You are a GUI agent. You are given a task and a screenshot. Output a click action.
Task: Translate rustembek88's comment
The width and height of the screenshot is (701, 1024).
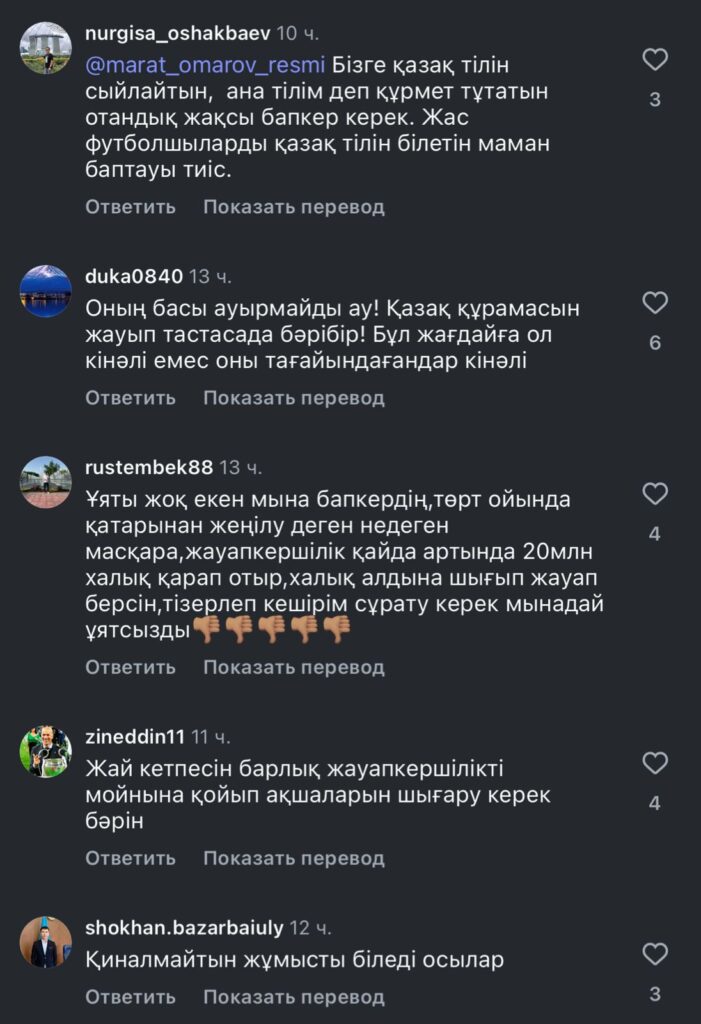pyautogui.click(x=294, y=667)
